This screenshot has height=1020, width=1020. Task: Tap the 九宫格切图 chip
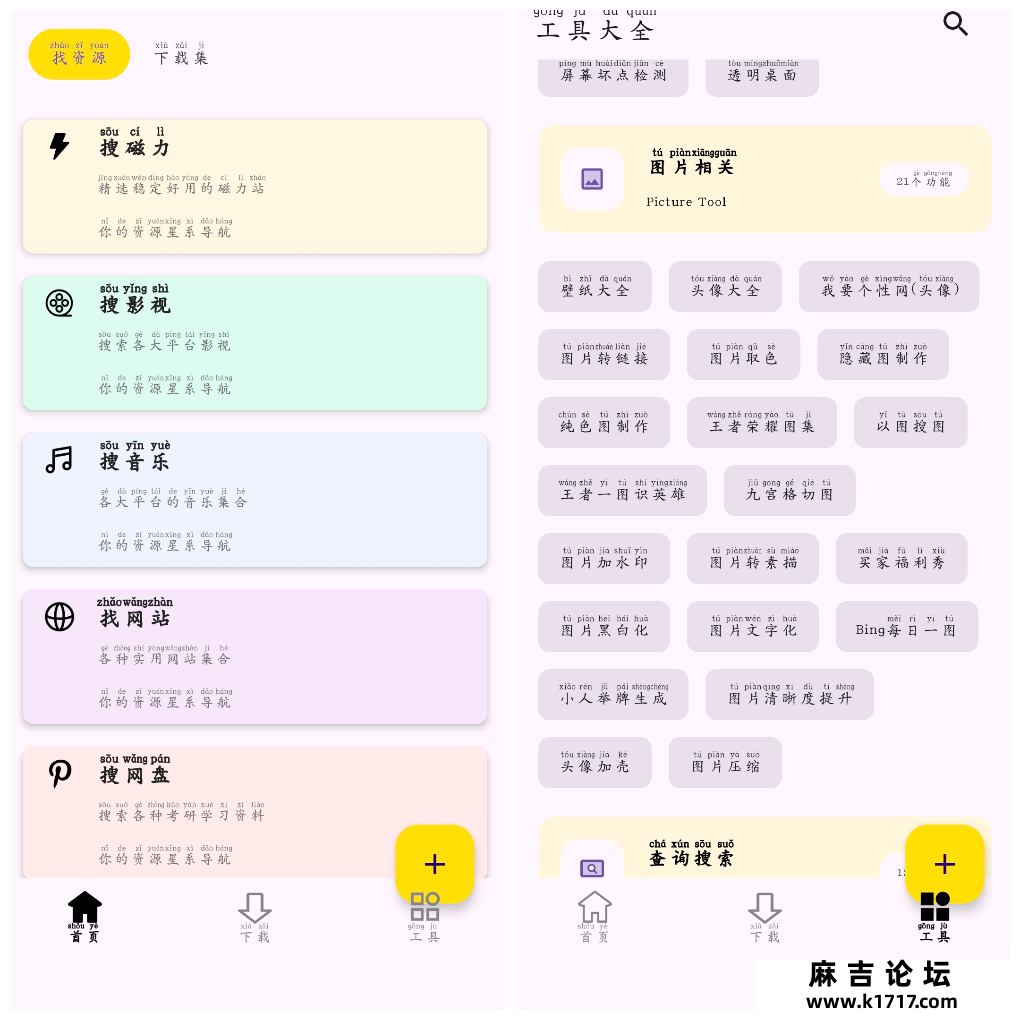(789, 491)
